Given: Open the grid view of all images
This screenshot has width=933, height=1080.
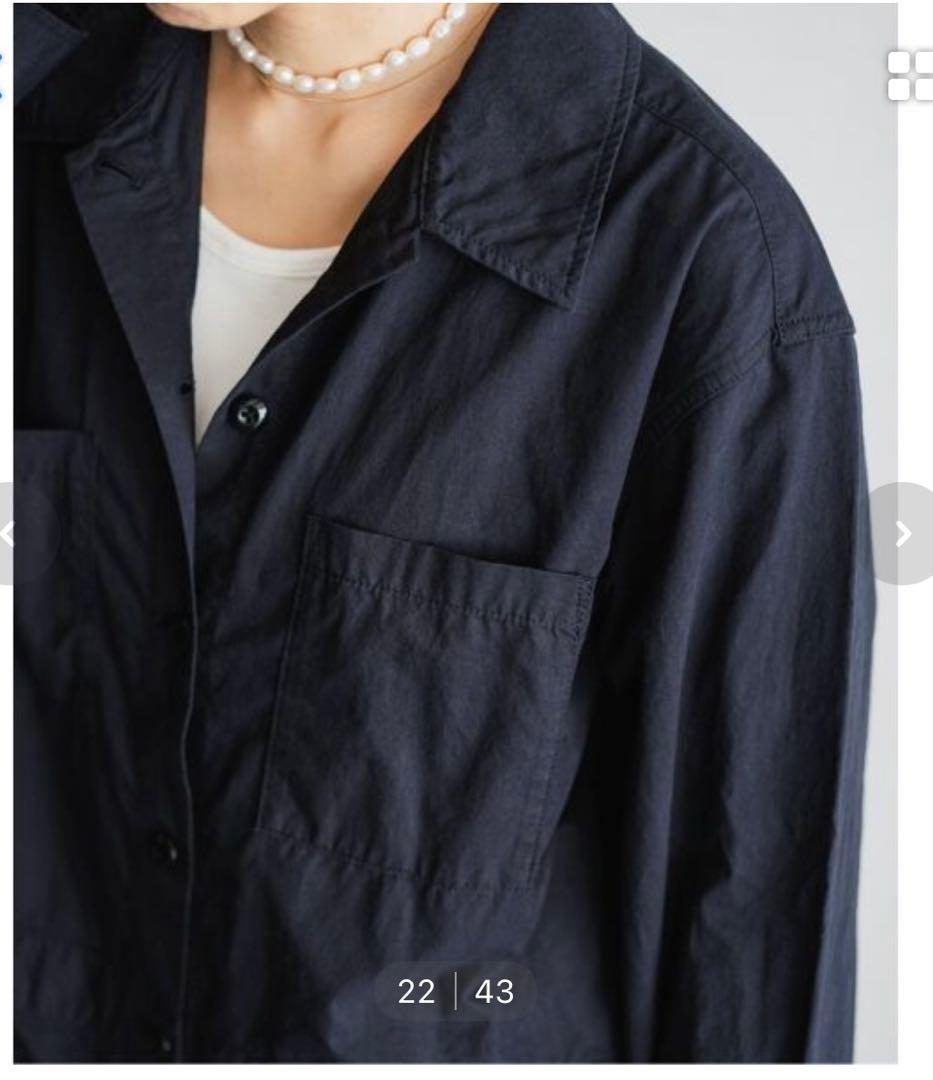Looking at the screenshot, I should click(909, 76).
